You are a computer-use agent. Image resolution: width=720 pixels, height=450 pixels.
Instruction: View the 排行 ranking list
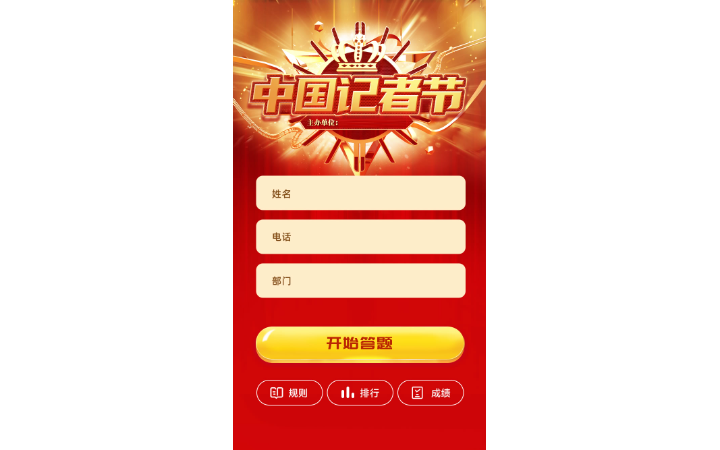(x=360, y=393)
